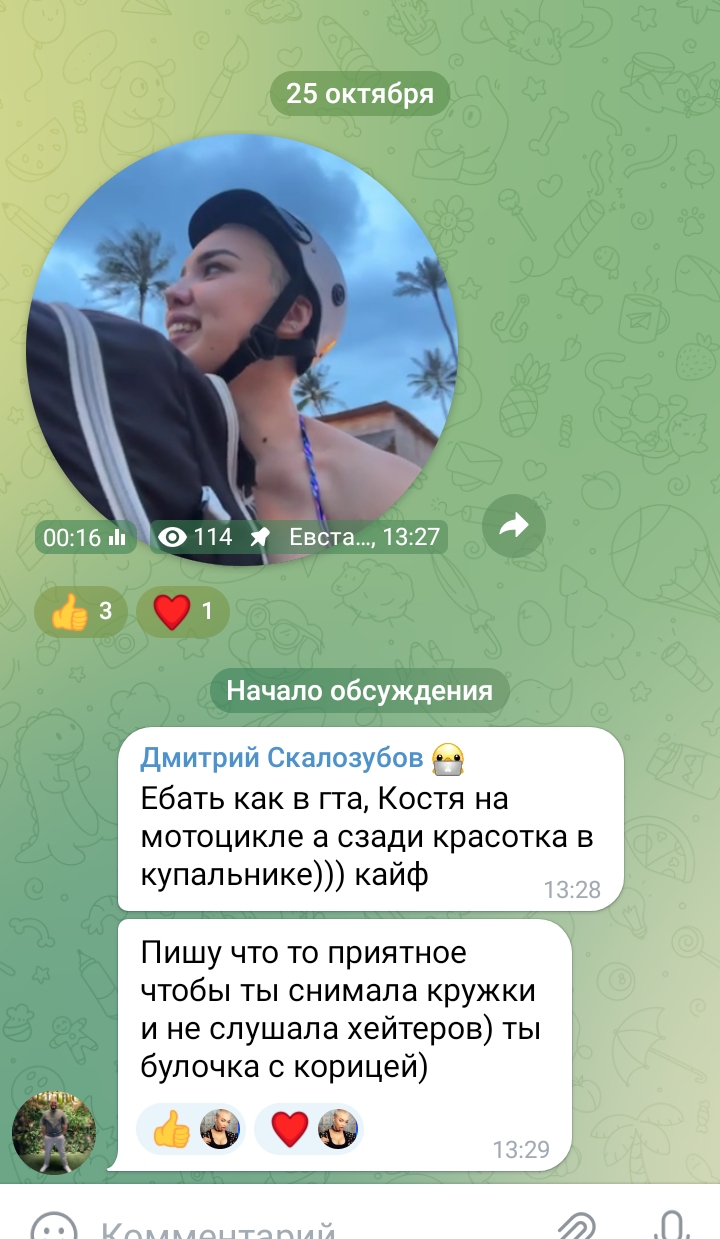
Task: Forward the video message with the share arrow
Action: click(x=514, y=526)
